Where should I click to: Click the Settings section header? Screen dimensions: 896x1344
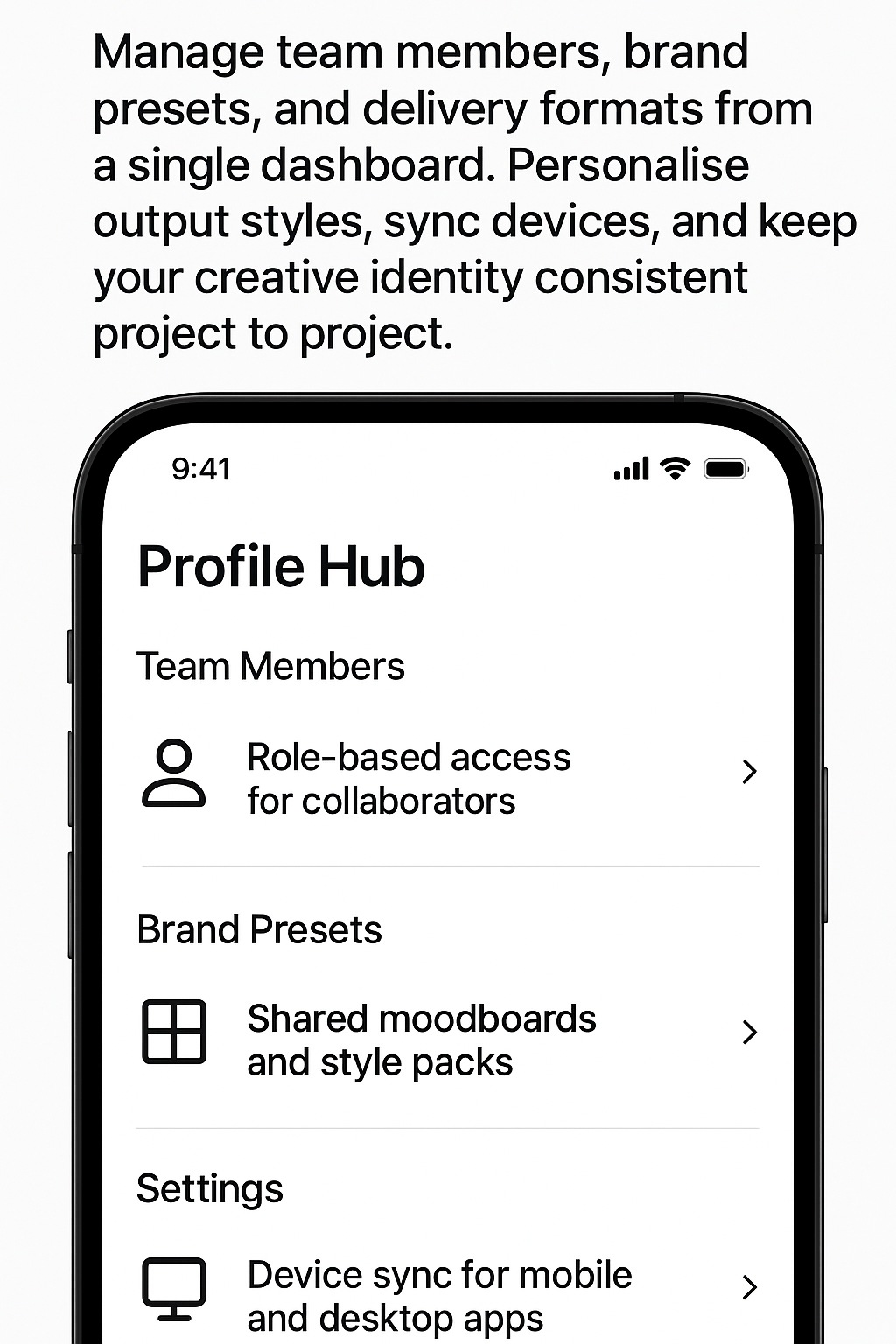coord(209,1187)
